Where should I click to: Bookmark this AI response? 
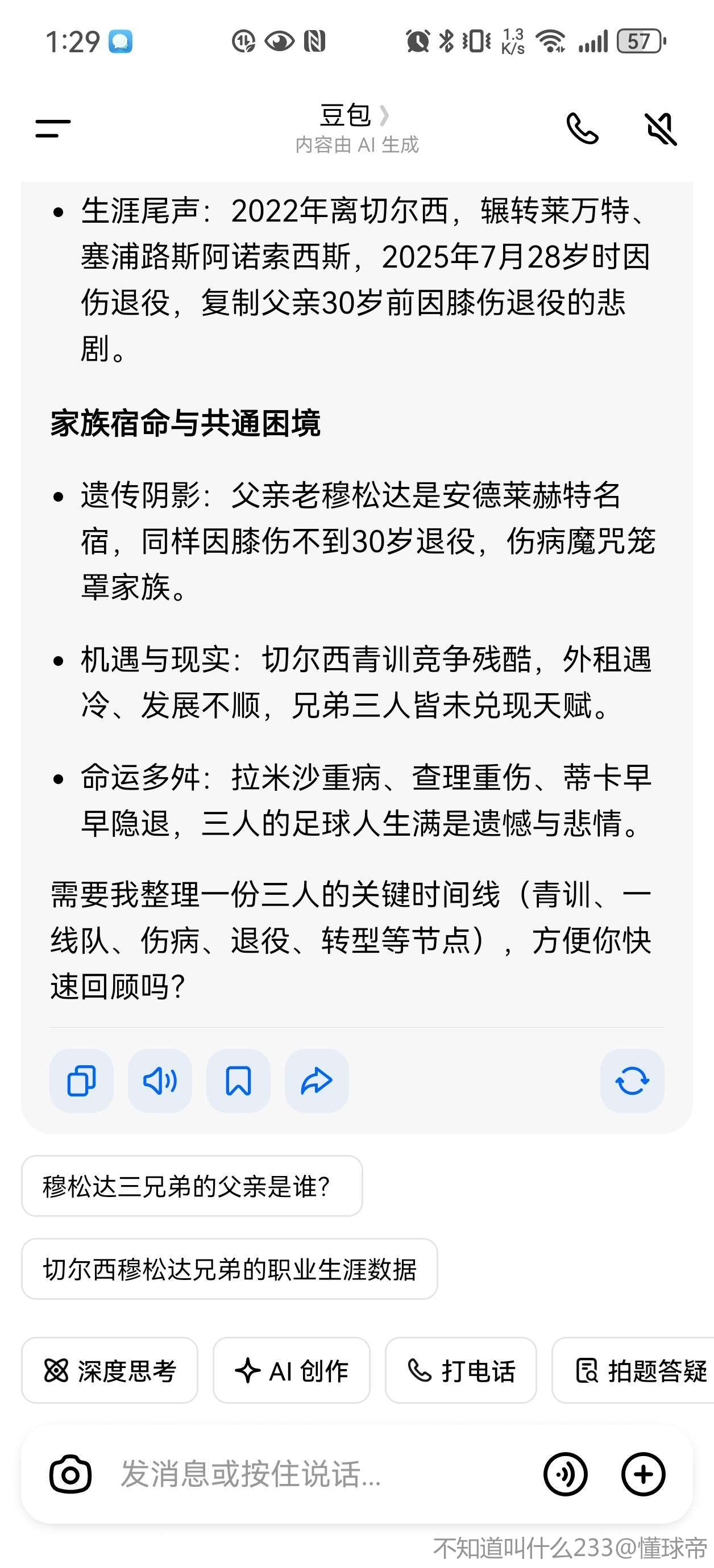238,1081
